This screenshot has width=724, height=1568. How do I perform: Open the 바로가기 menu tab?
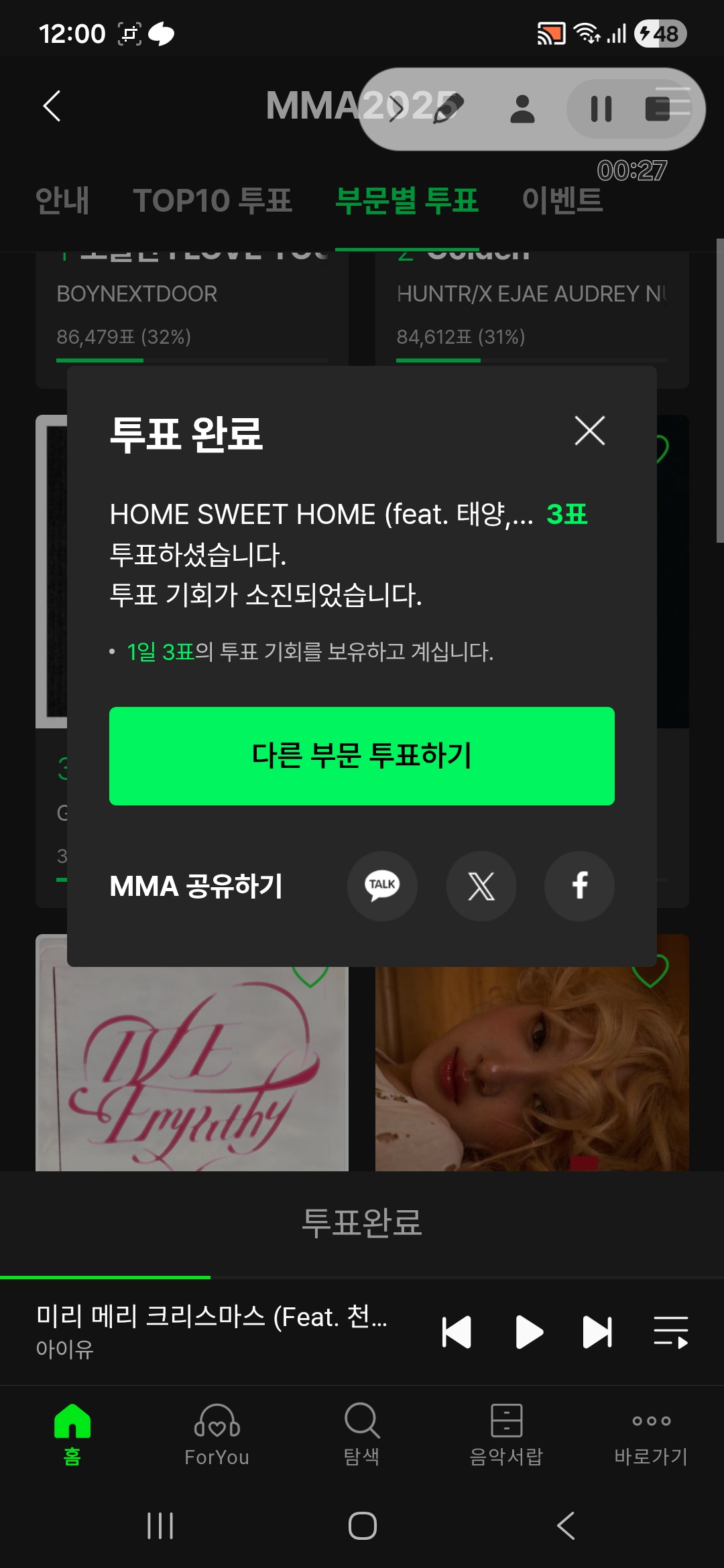pyautogui.click(x=651, y=1434)
